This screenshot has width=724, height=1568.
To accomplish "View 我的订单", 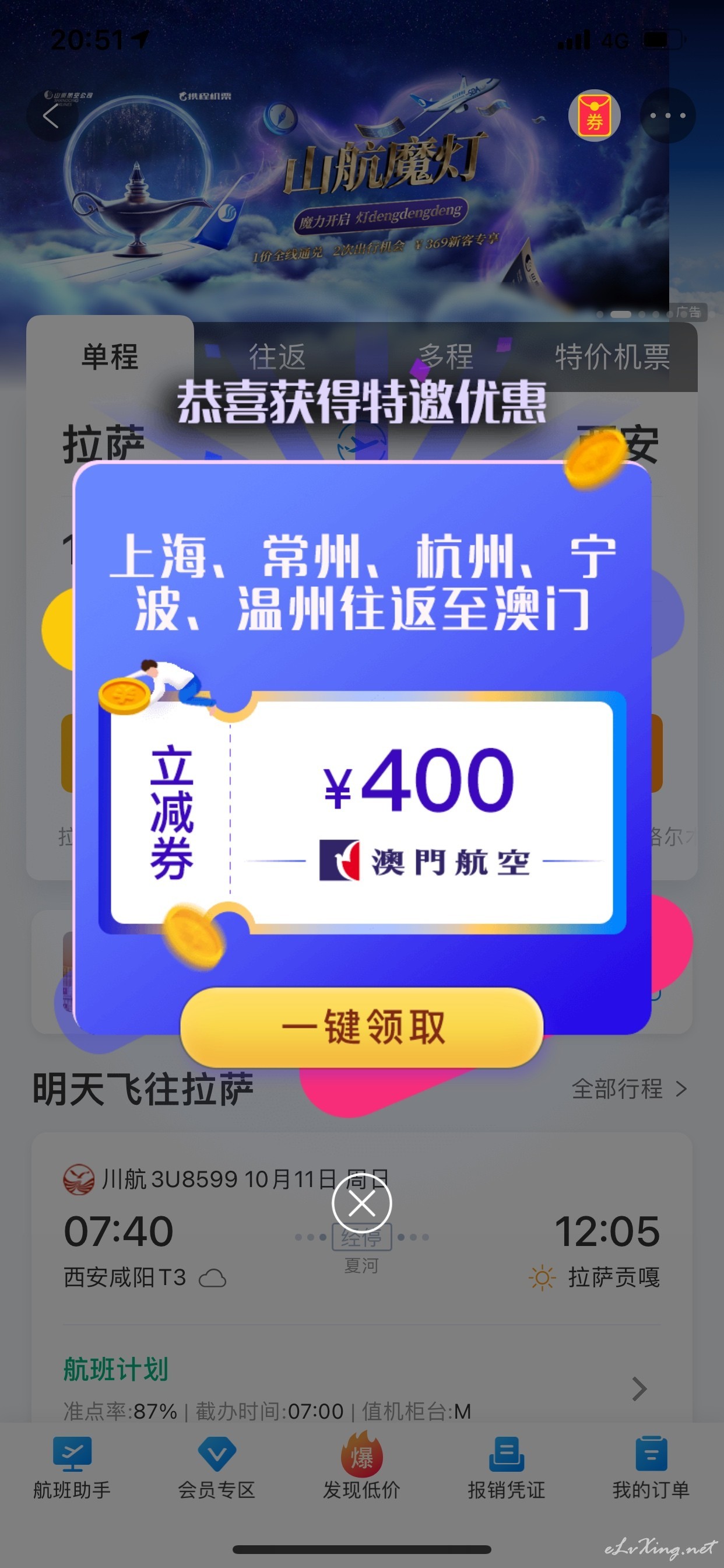I will (x=651, y=1468).
